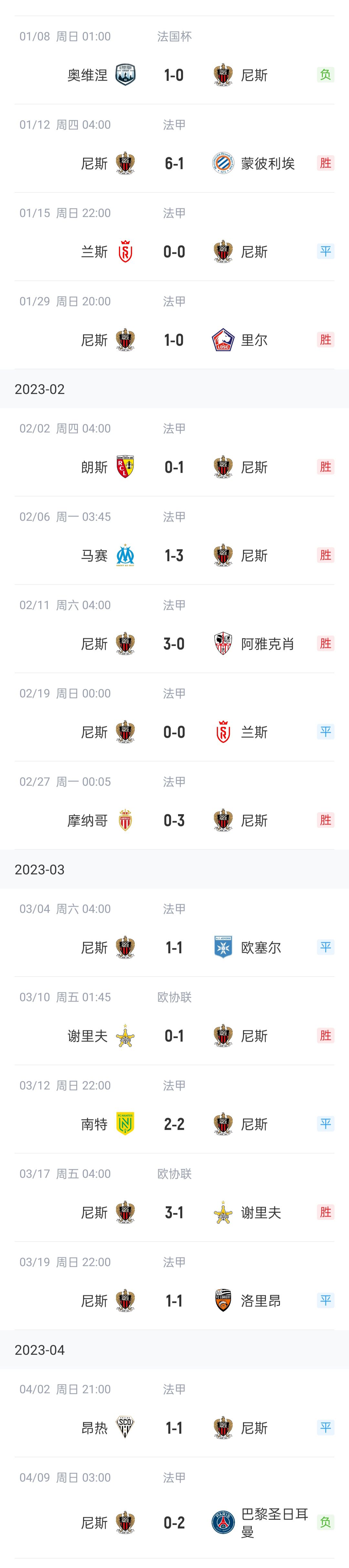Image resolution: width=349 pixels, height=1568 pixels.
Task: View the 尼斯 1-1 洛里昂 match details
Action: click(x=174, y=1300)
